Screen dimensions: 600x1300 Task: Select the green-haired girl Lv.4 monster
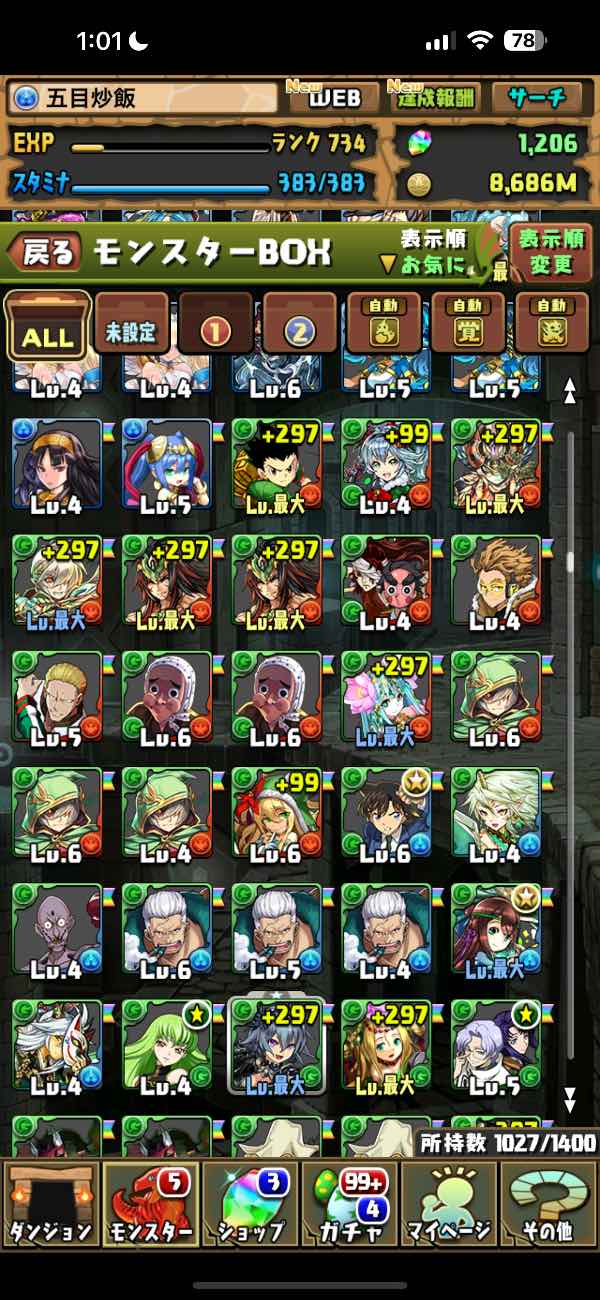(166, 1045)
